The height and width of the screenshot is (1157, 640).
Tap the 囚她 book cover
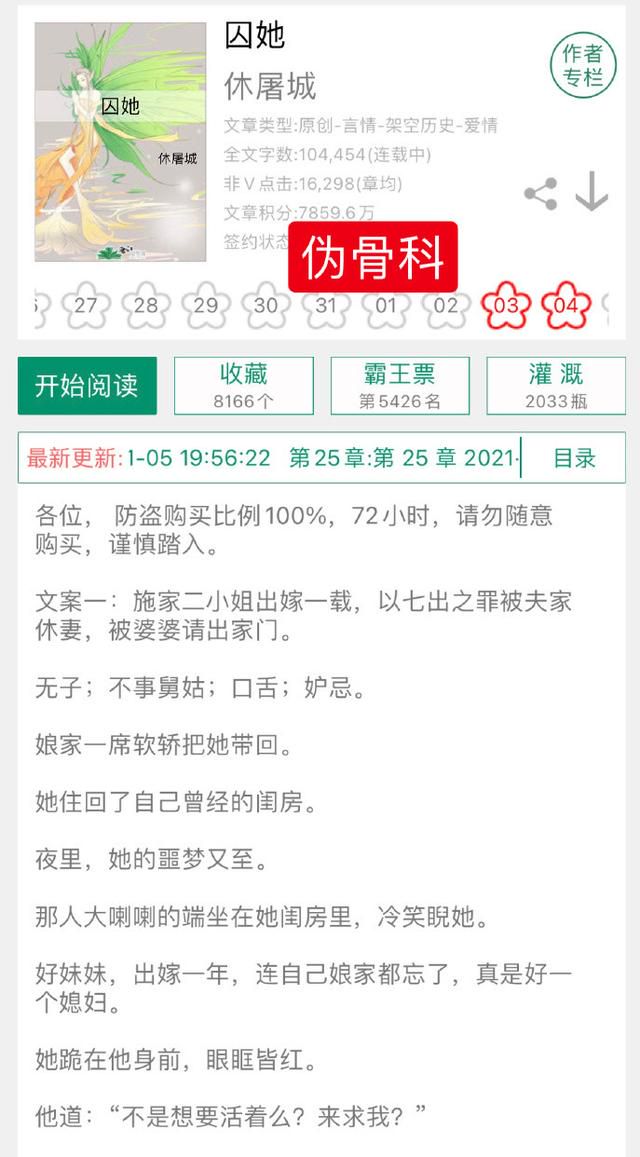120,141
